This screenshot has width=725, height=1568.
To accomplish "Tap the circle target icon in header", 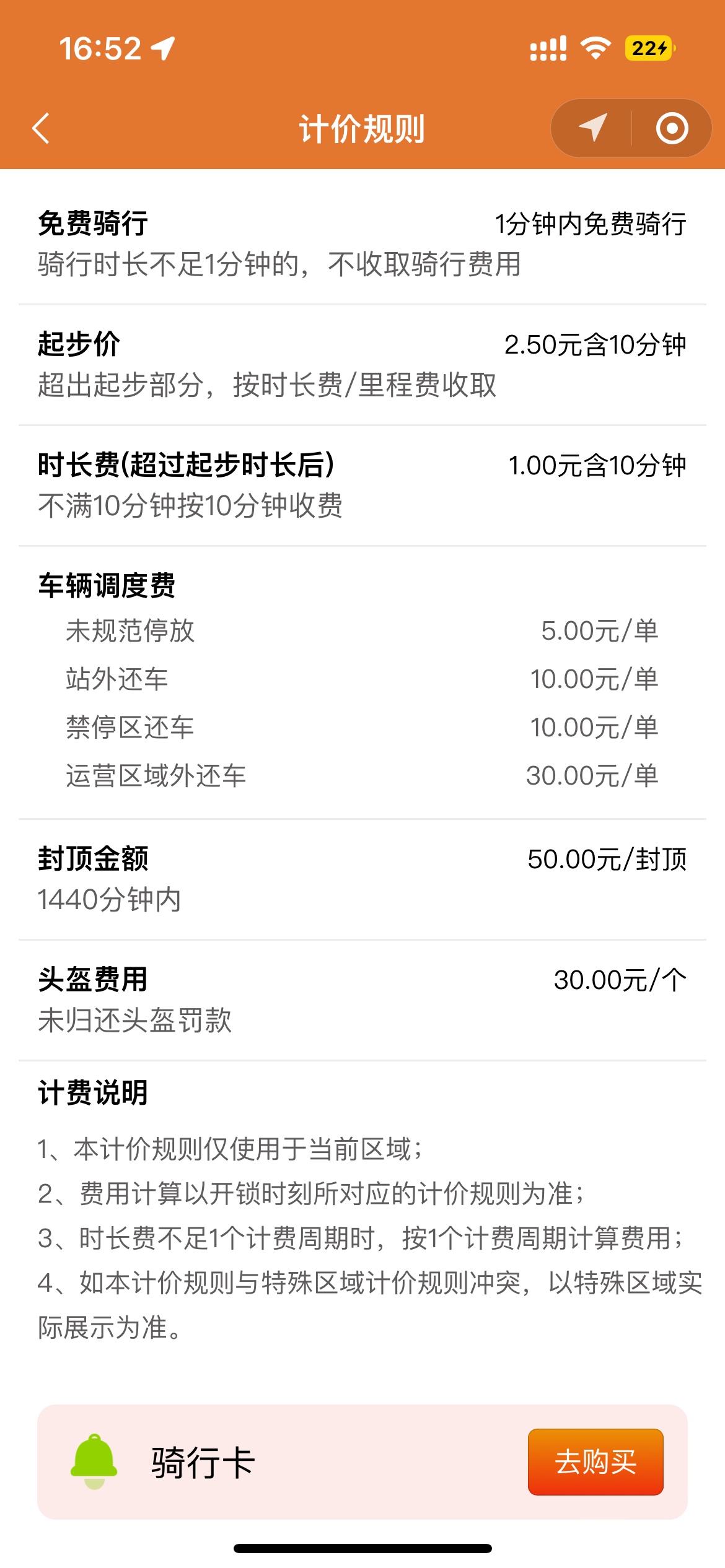I will pos(672,128).
